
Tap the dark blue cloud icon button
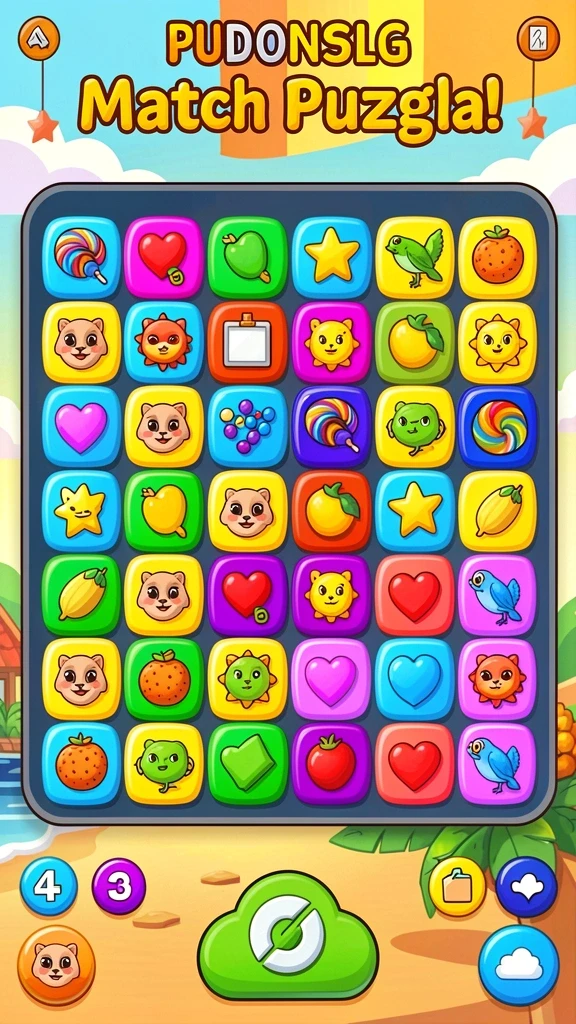(526, 886)
